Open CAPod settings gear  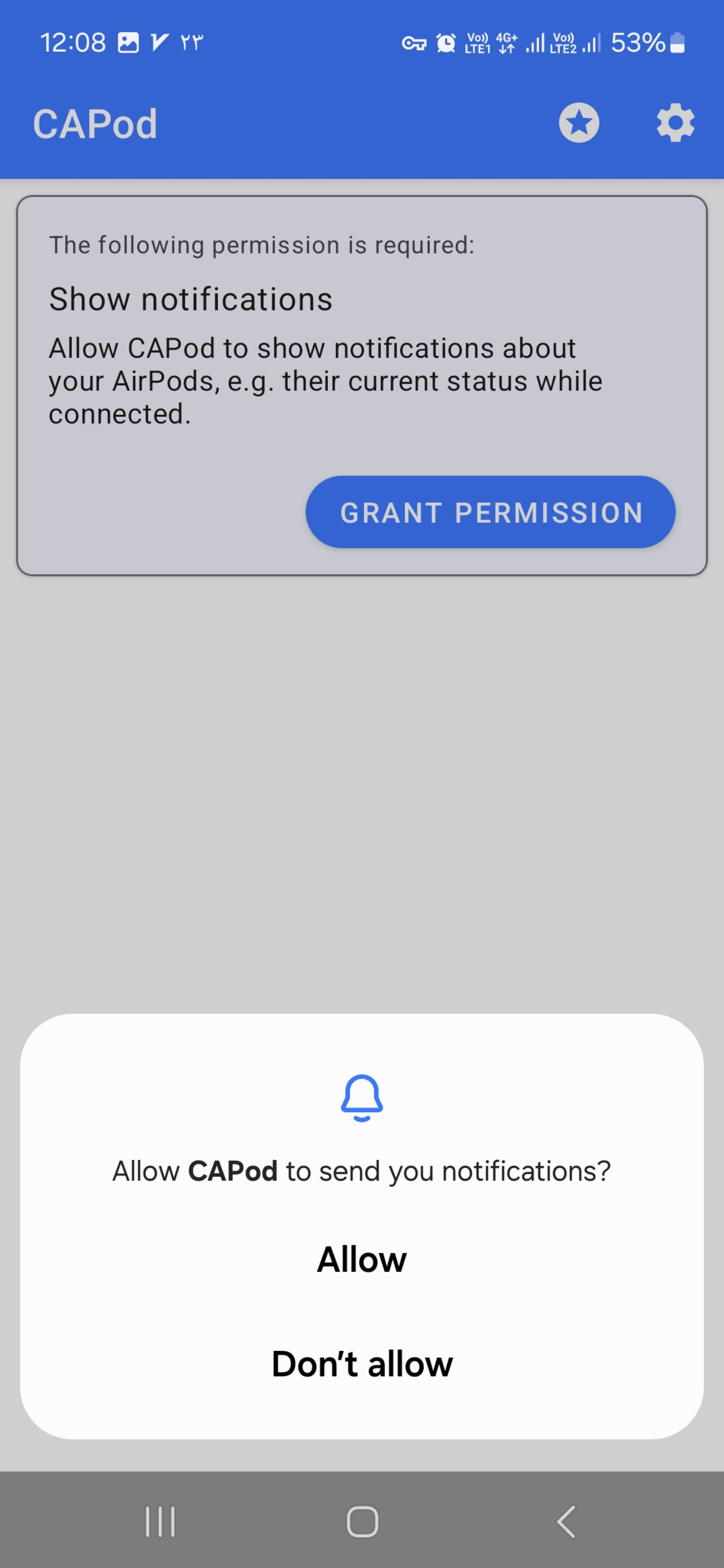click(675, 124)
